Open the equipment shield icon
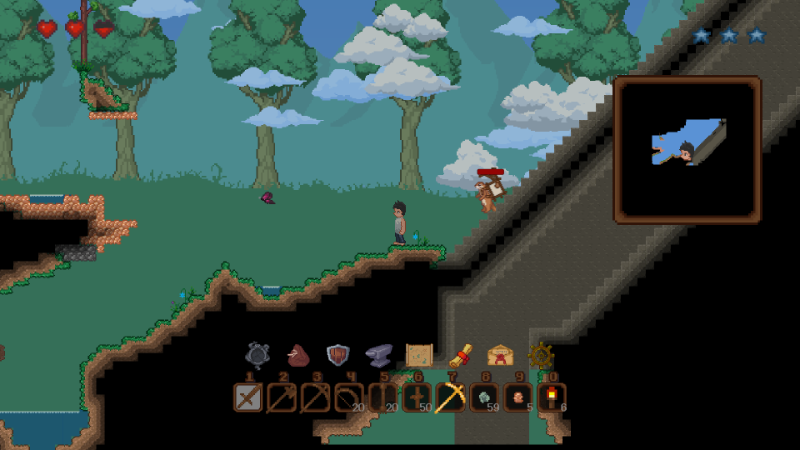 click(x=338, y=355)
